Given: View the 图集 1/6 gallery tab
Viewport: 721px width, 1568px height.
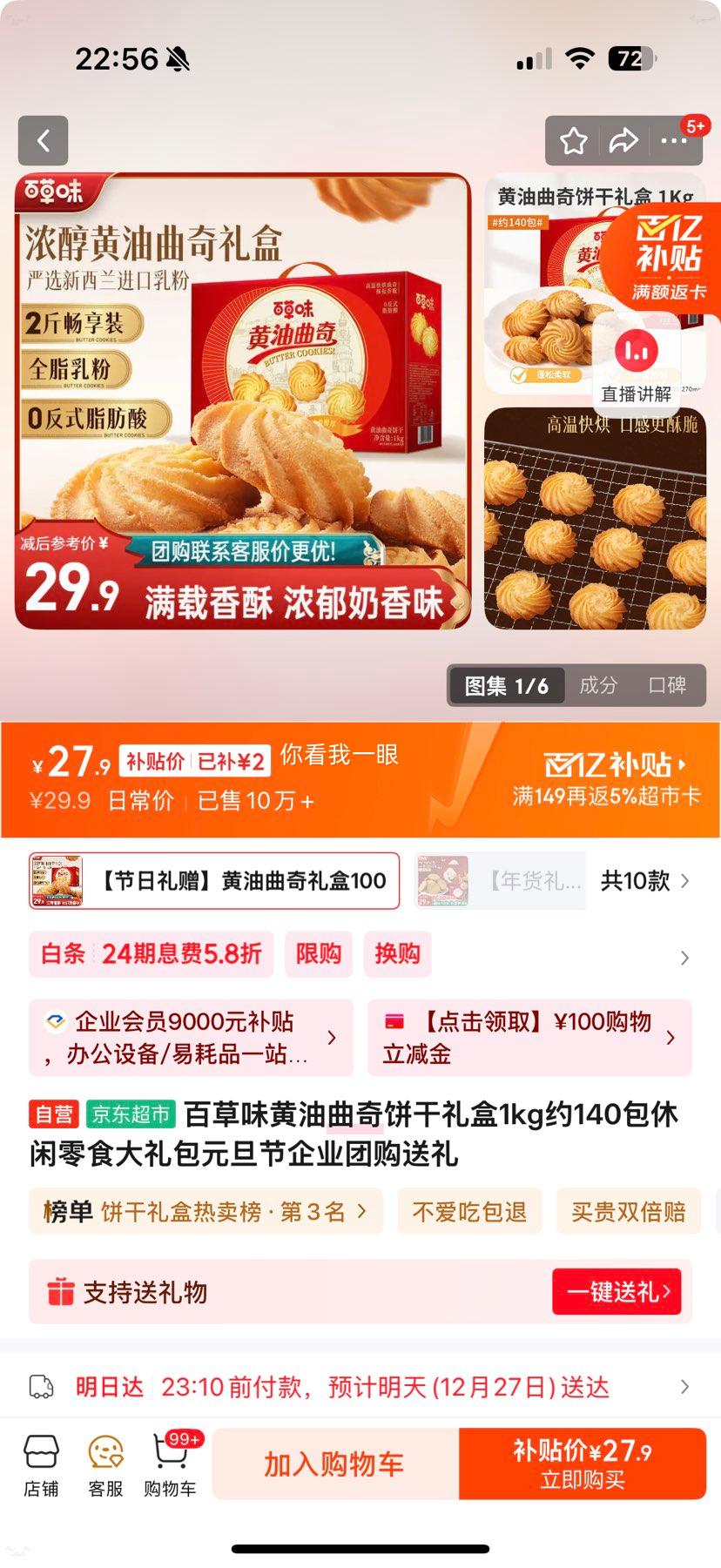Looking at the screenshot, I should tap(506, 686).
